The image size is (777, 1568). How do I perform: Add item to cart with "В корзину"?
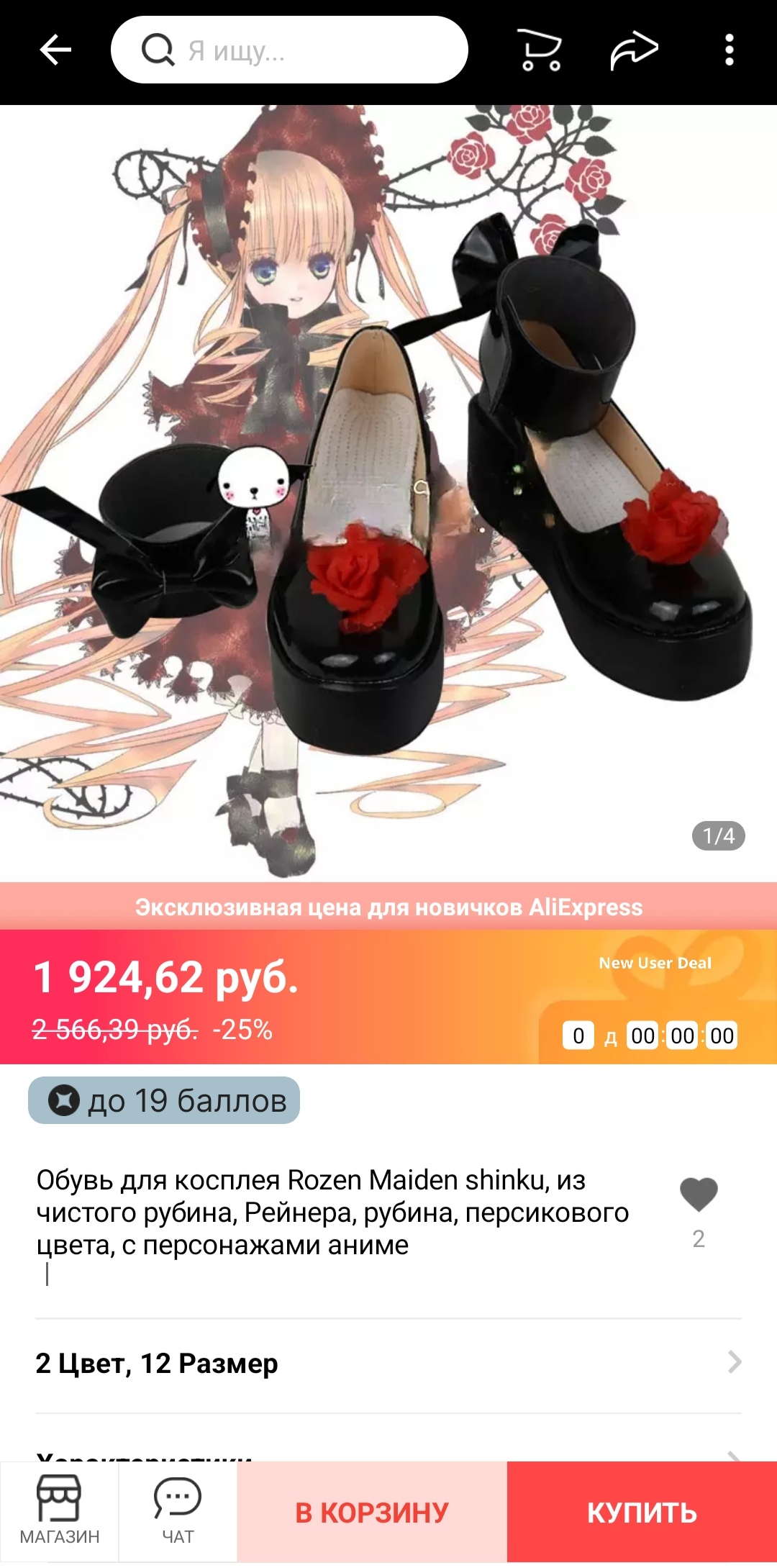pyautogui.click(x=372, y=1513)
